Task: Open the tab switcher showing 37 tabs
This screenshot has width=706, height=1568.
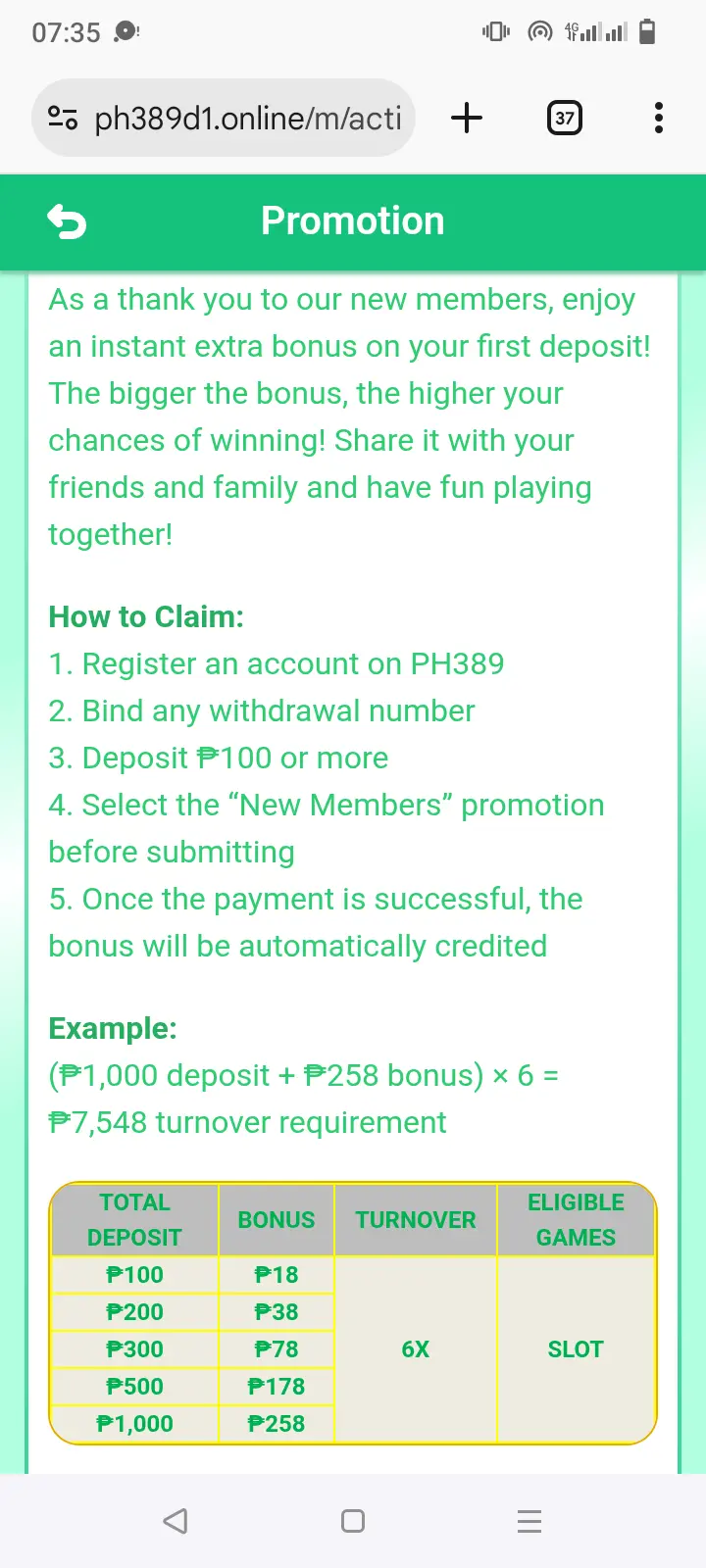Action: (564, 118)
